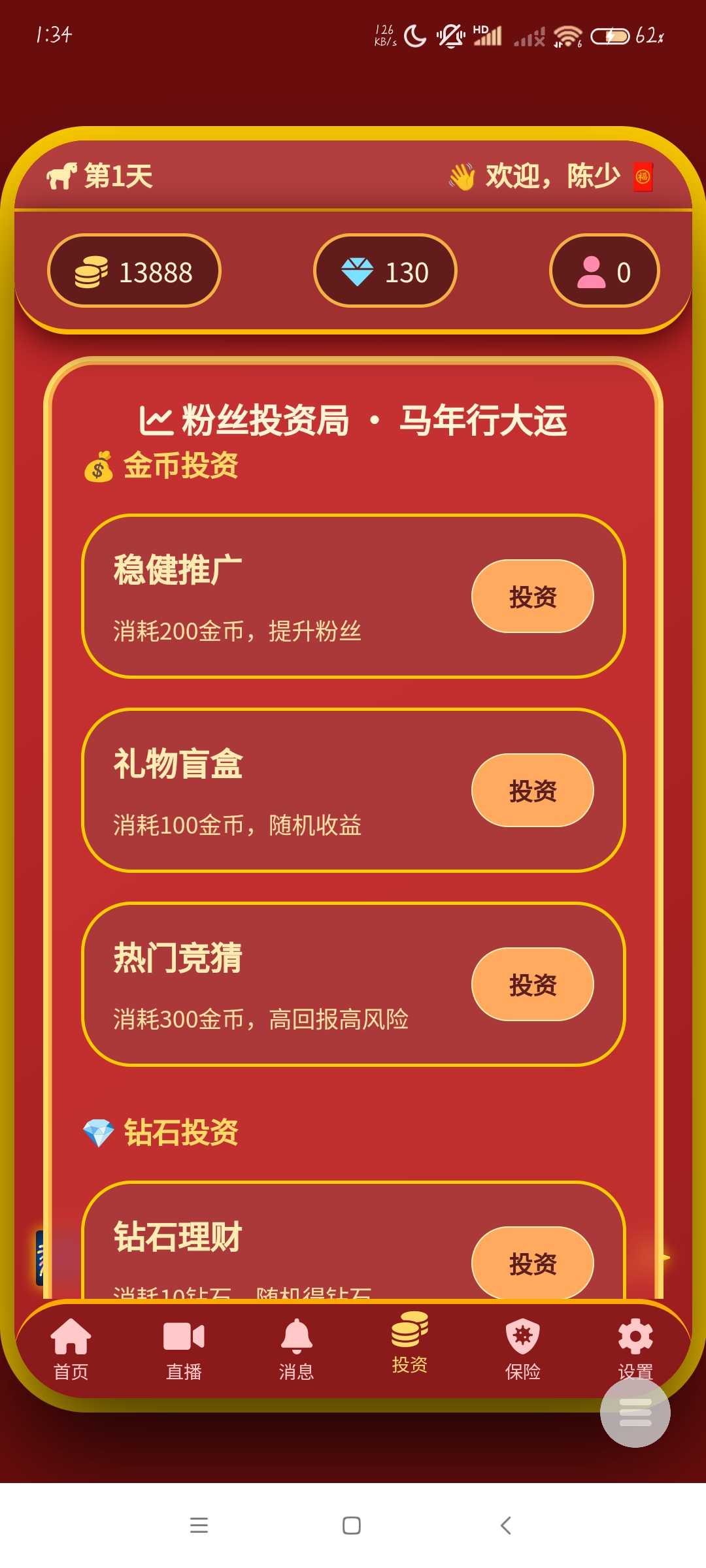Return to the system home screen
706x1568 pixels.
tap(352, 1526)
